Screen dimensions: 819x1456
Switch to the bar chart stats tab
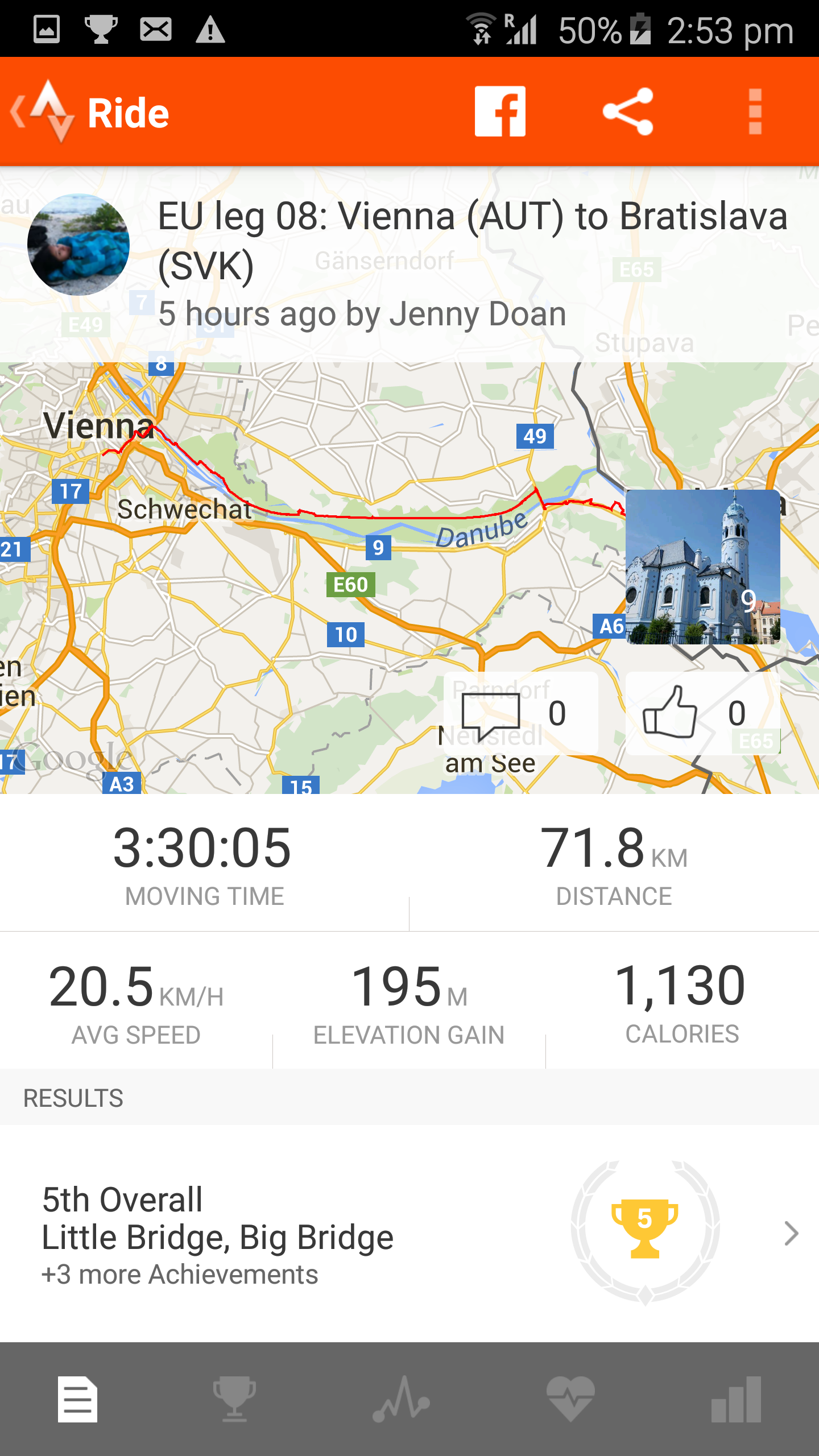click(x=737, y=1399)
